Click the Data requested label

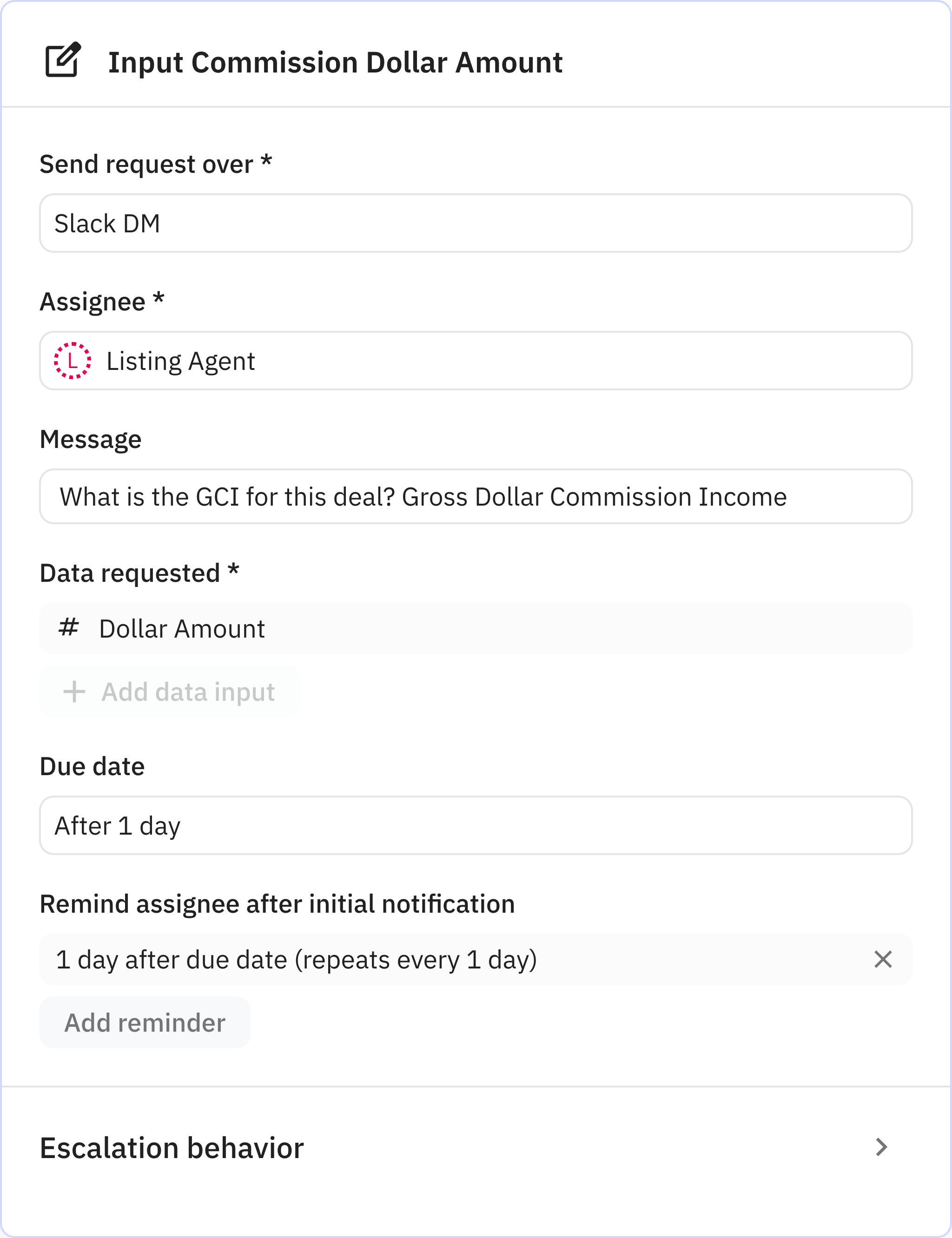pyautogui.click(x=139, y=572)
